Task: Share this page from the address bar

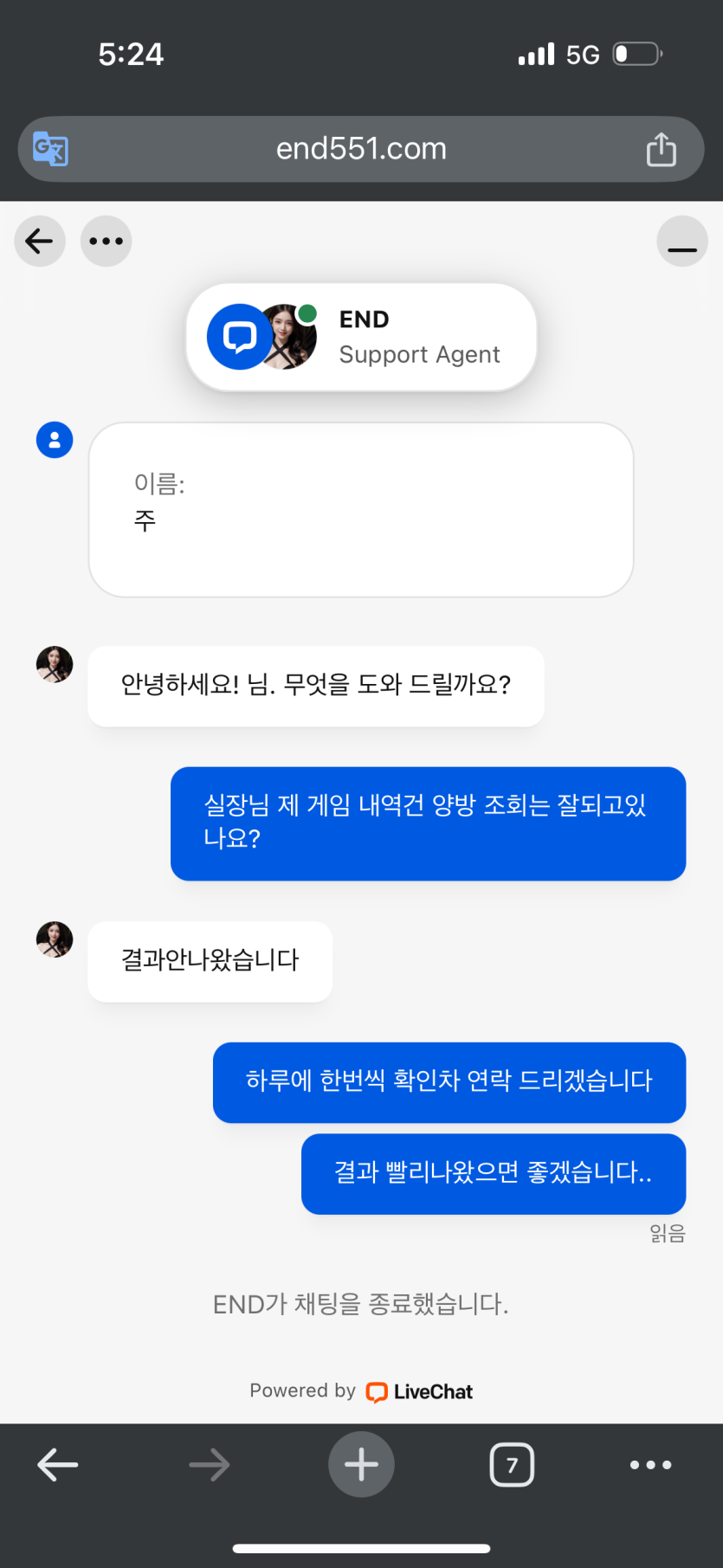Action: pos(661,149)
